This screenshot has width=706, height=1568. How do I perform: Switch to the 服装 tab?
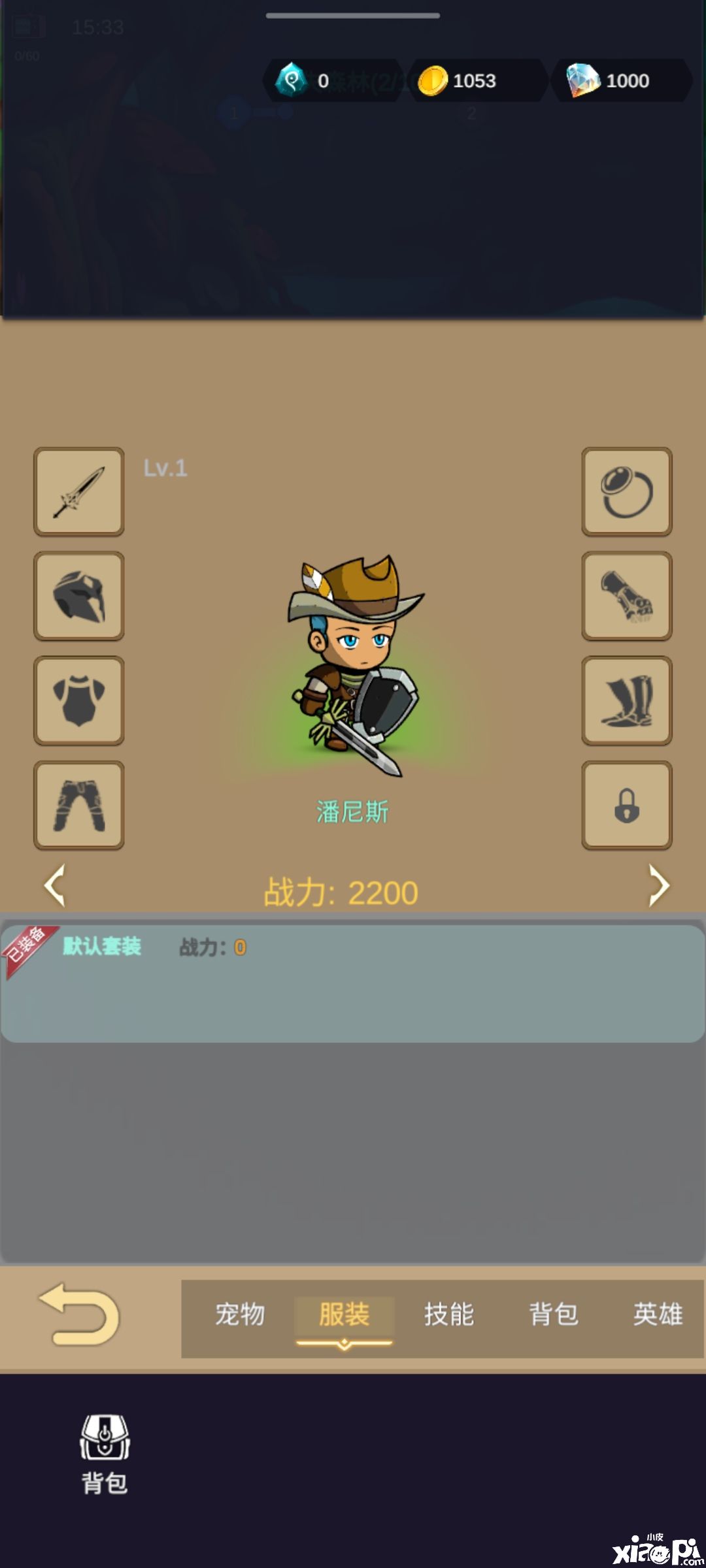(x=344, y=1315)
